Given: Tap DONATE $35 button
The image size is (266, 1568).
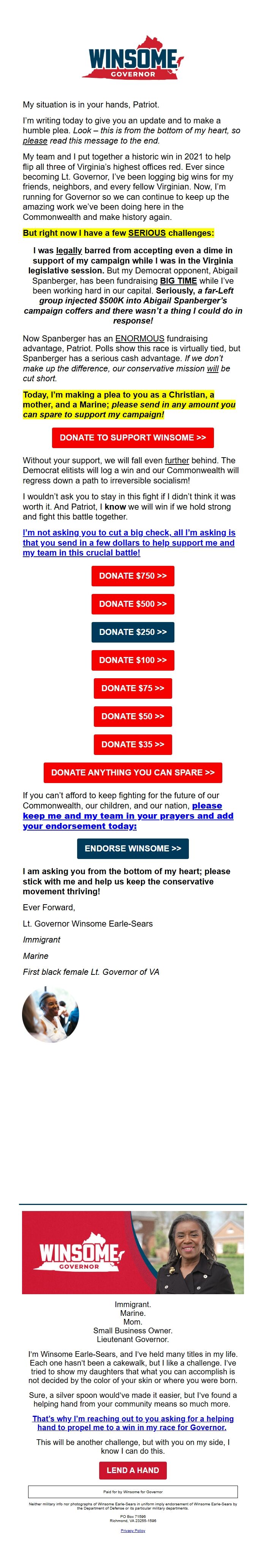Looking at the screenshot, I should 133,743.
